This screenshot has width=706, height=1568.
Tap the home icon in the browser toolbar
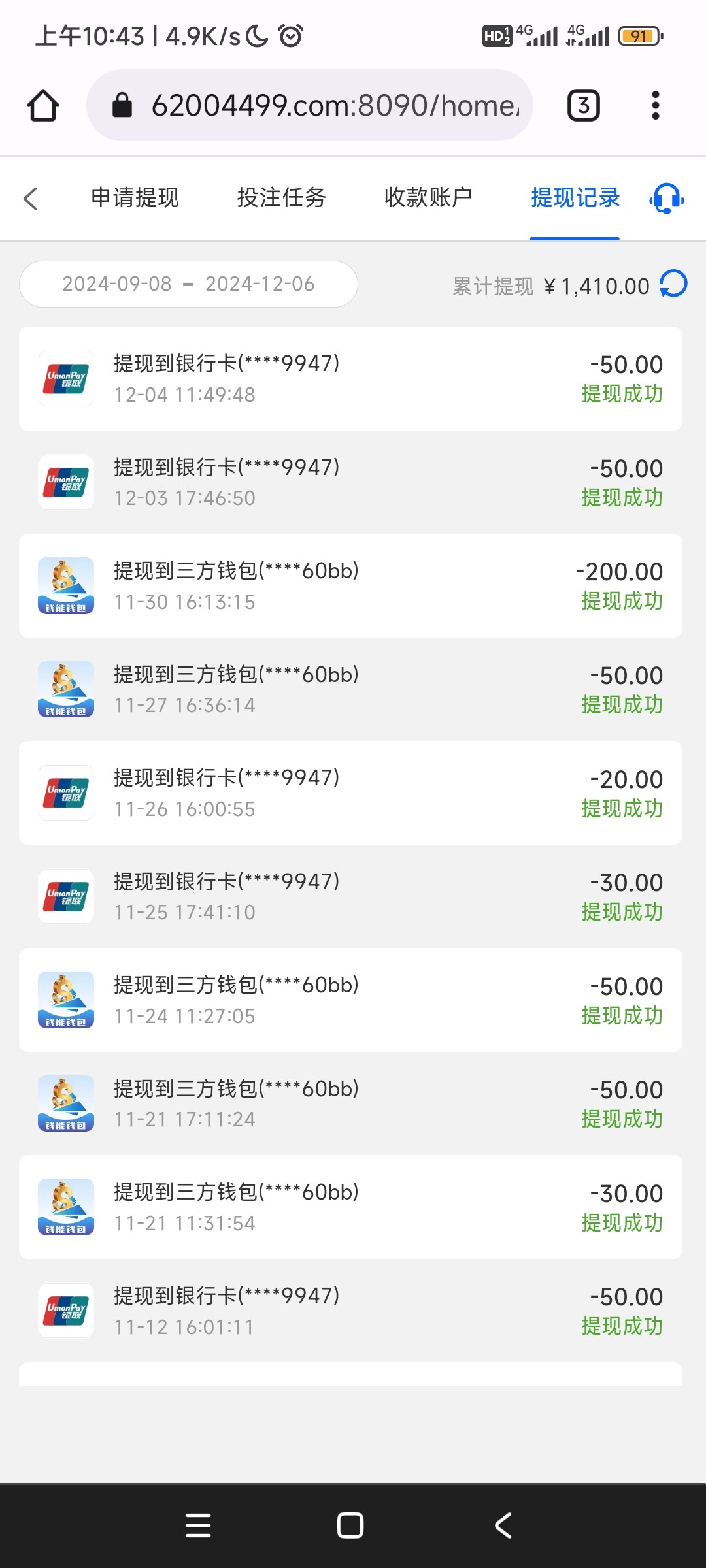click(42, 105)
